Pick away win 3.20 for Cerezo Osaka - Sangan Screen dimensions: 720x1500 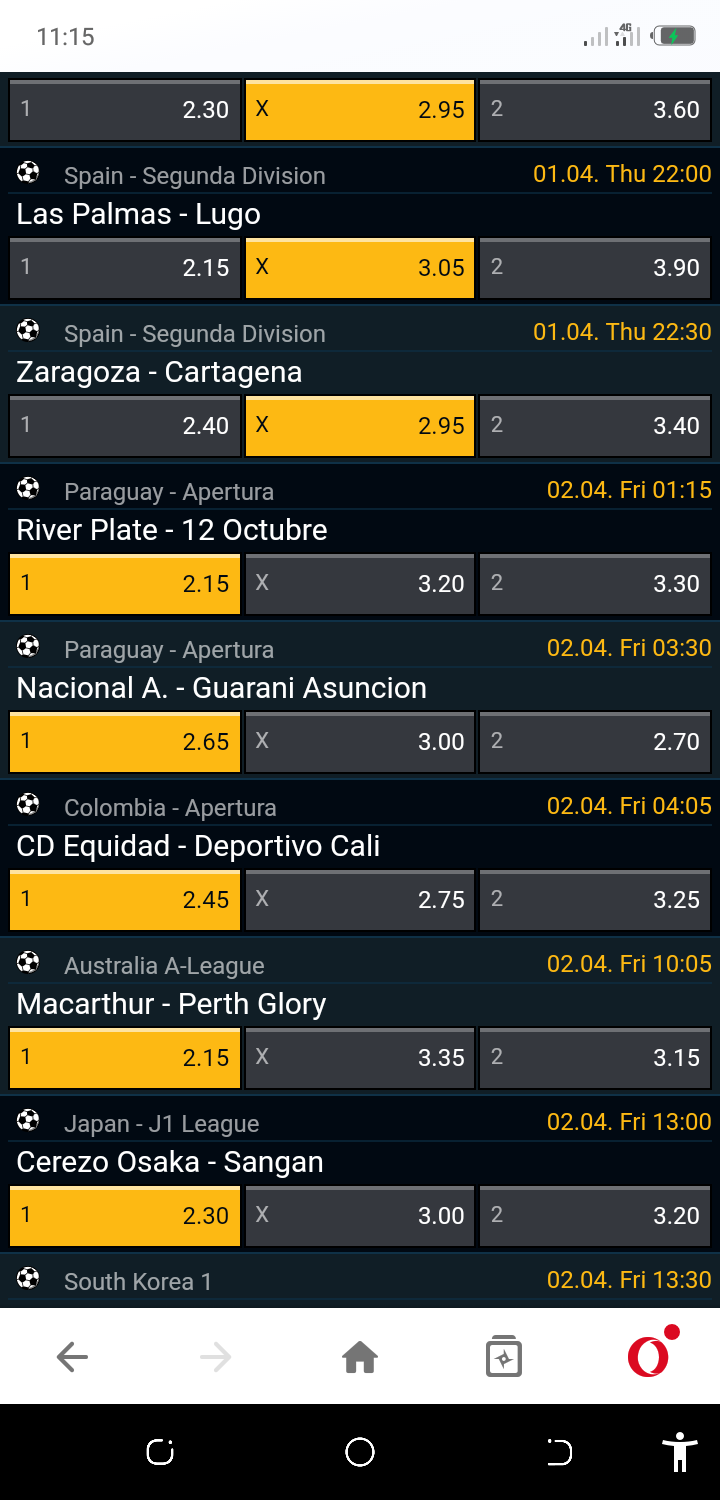point(595,1216)
